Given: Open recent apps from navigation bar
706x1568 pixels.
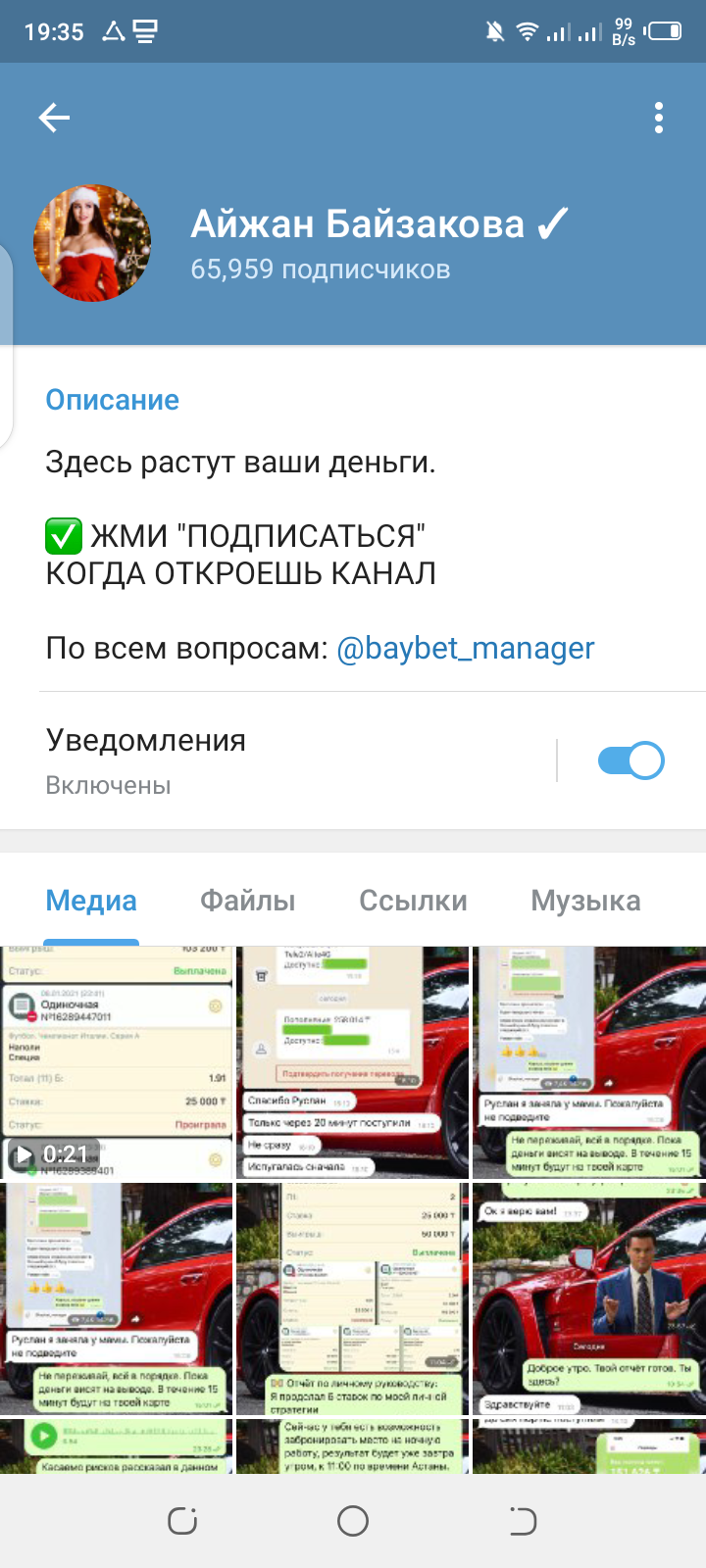Looking at the screenshot, I should 182,1521.
